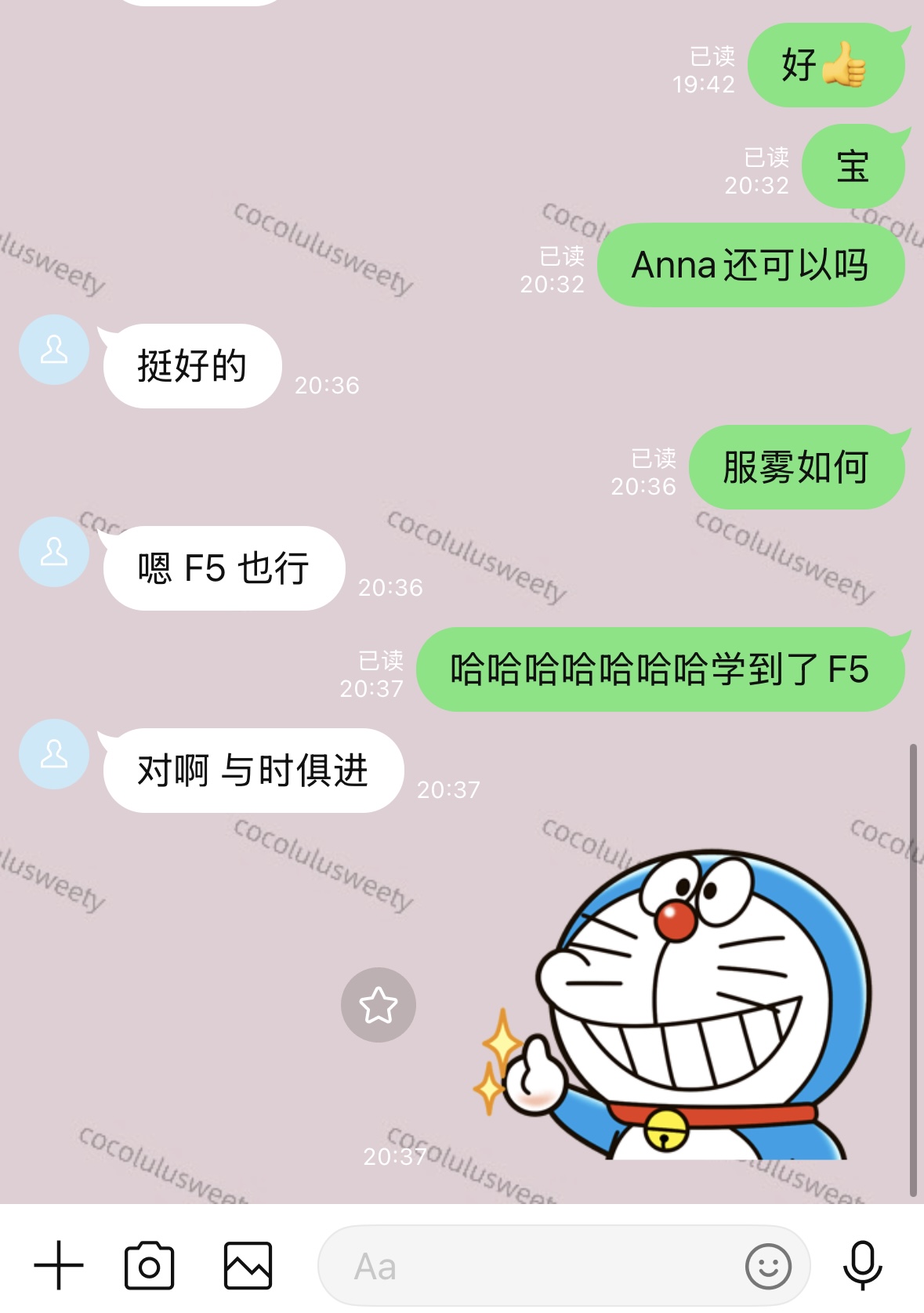Open avatar next to 嗯 F5 也行
Image resolution: width=924 pixels, height=1313 pixels.
tap(53, 552)
